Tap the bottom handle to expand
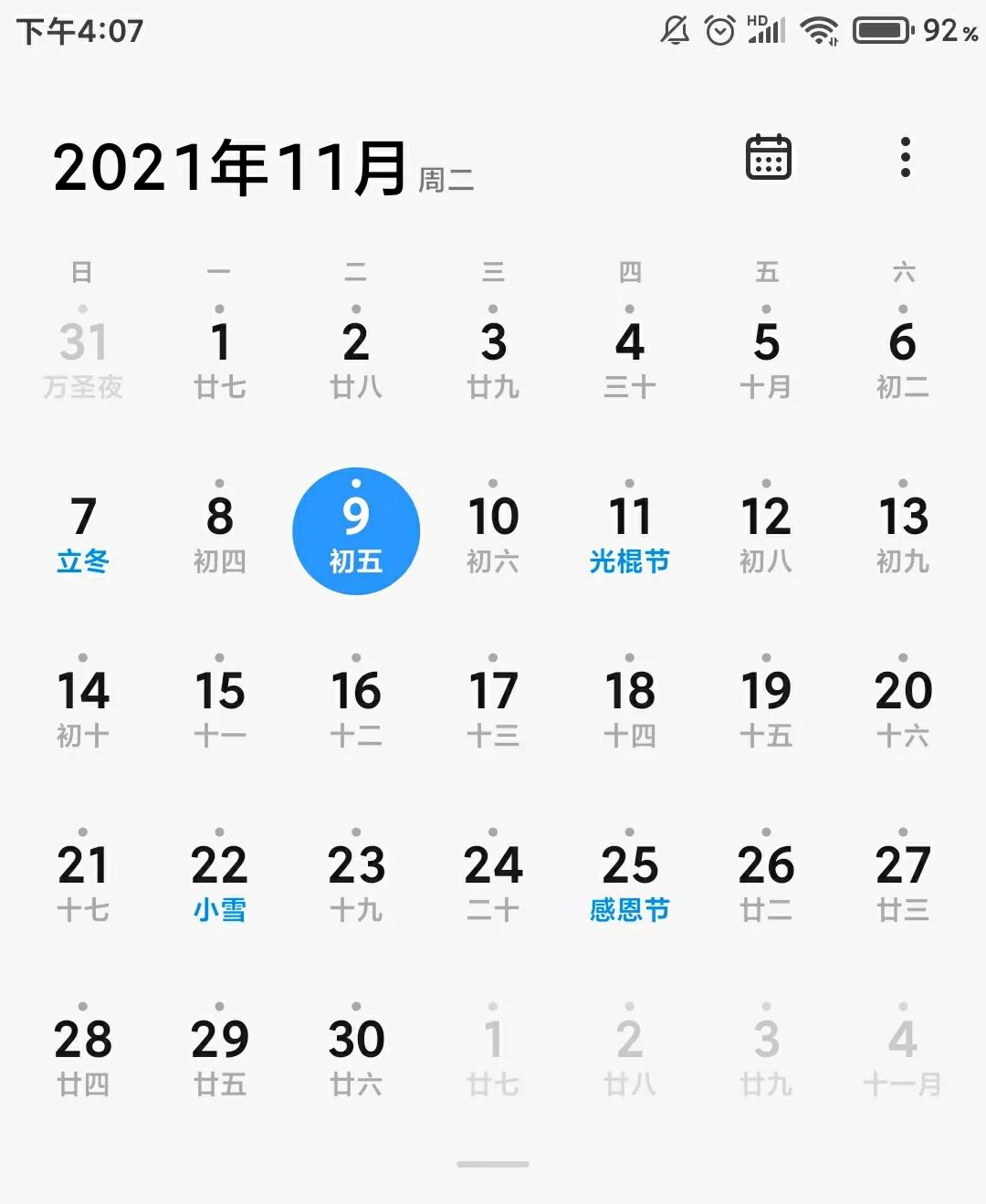This screenshot has height=1204, width=986. click(x=493, y=1164)
